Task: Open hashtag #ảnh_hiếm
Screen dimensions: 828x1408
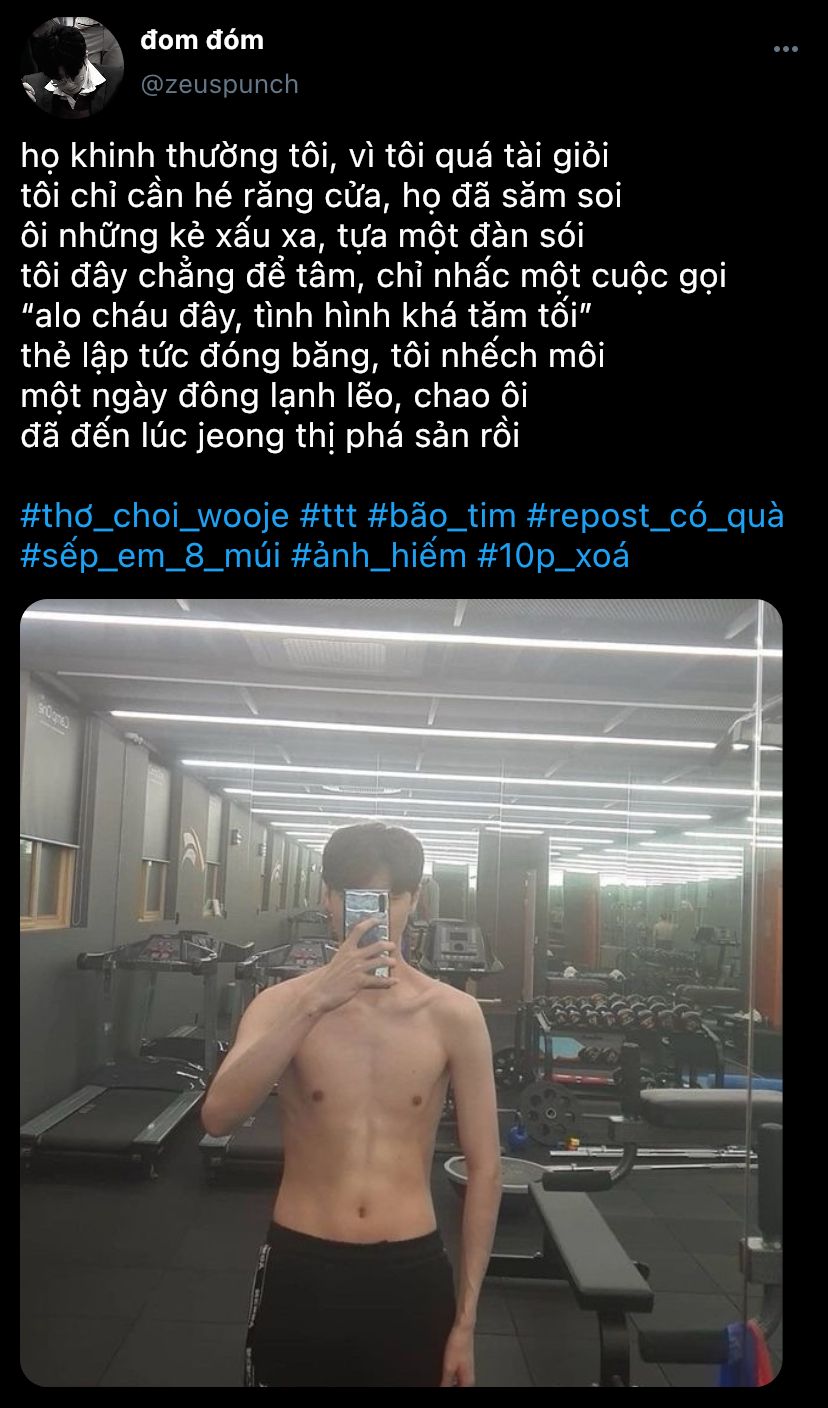Action: click(x=378, y=554)
